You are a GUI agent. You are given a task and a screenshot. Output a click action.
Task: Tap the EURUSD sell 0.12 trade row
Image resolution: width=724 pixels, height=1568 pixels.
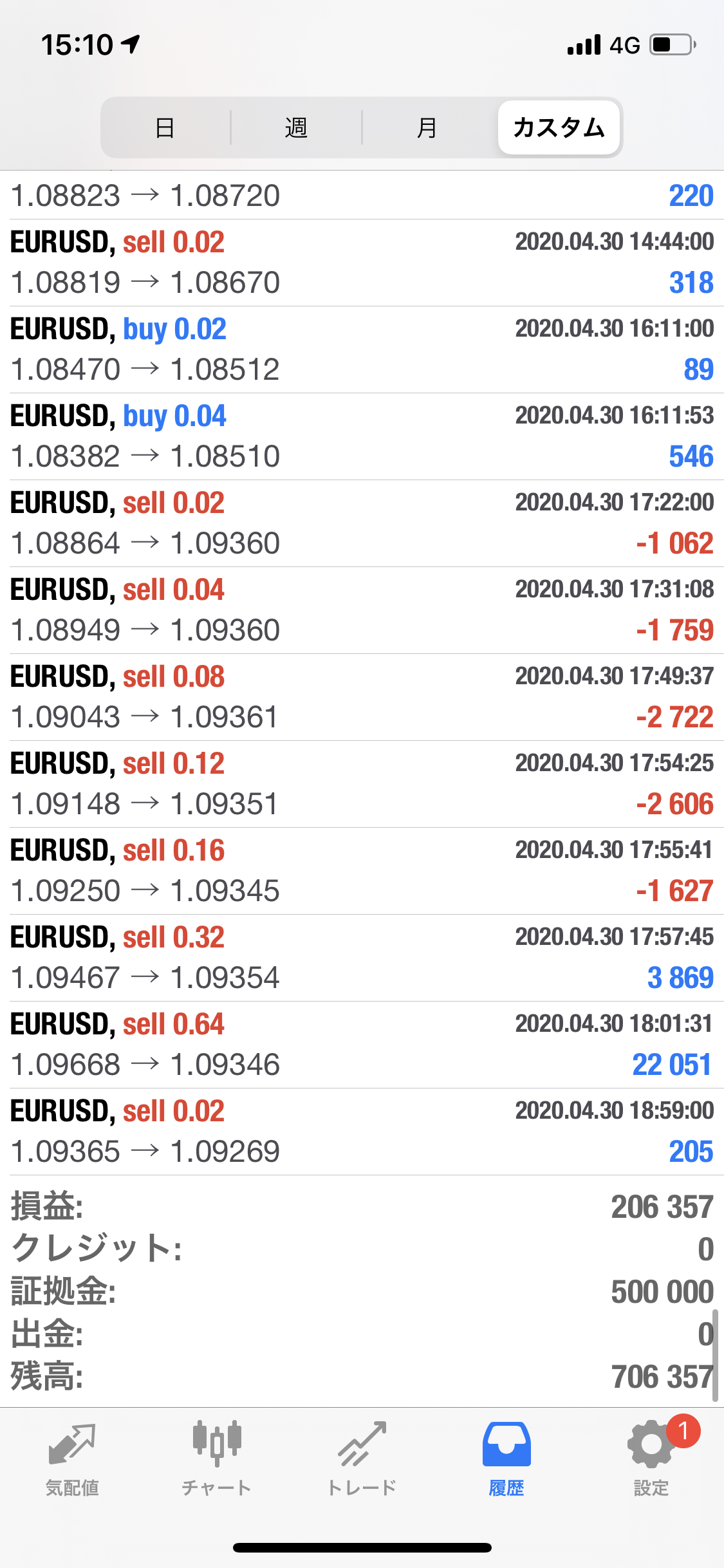tap(362, 784)
